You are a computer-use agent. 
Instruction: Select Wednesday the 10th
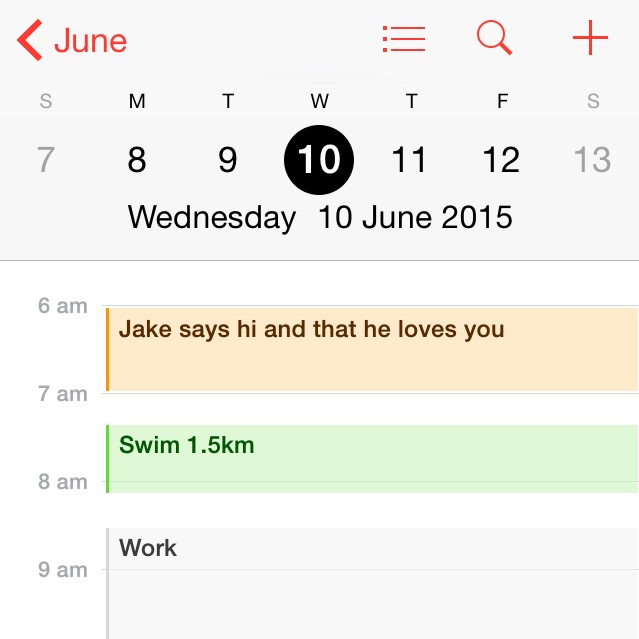[319, 160]
